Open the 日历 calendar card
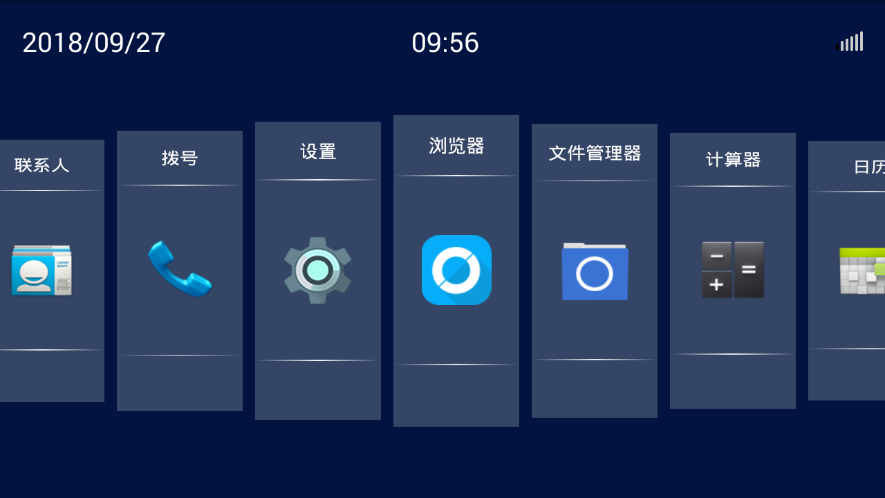Image resolution: width=885 pixels, height=498 pixels. pyautogui.click(x=855, y=270)
